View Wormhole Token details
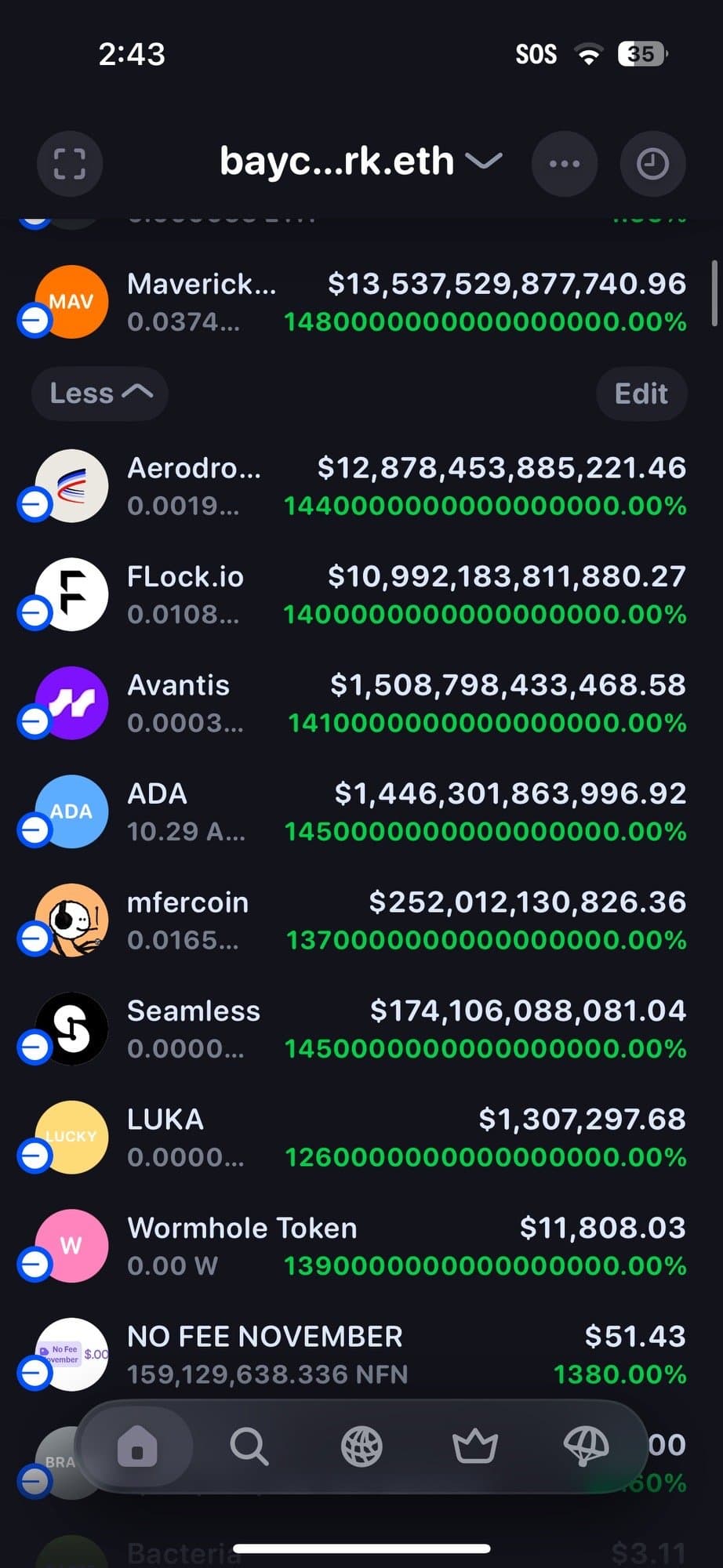The width and height of the screenshot is (723, 1568). tap(361, 1247)
